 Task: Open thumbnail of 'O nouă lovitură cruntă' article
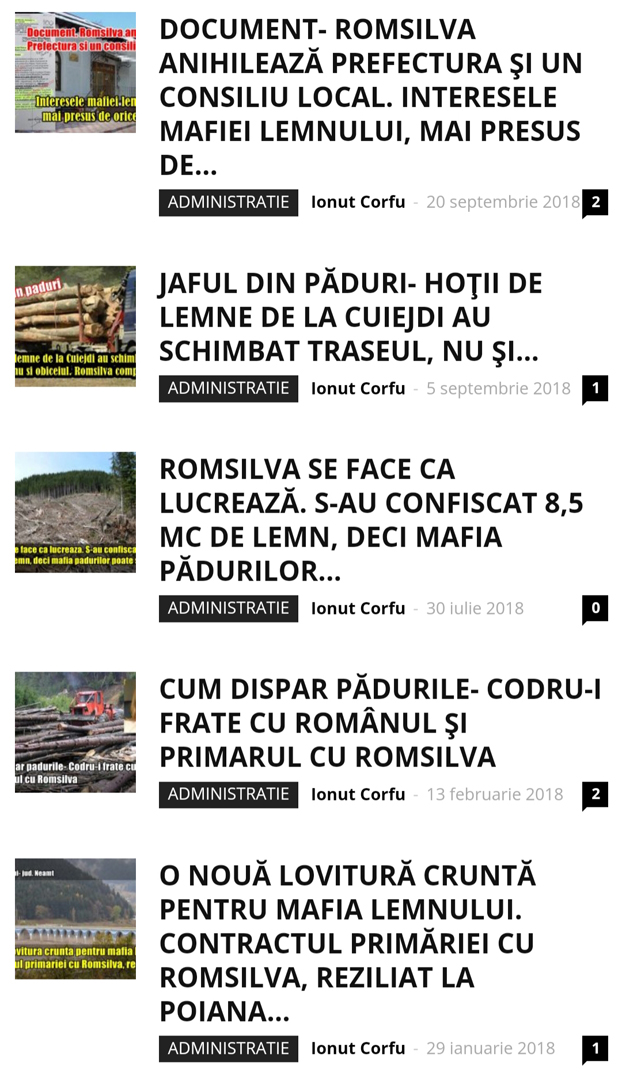click(x=75, y=918)
